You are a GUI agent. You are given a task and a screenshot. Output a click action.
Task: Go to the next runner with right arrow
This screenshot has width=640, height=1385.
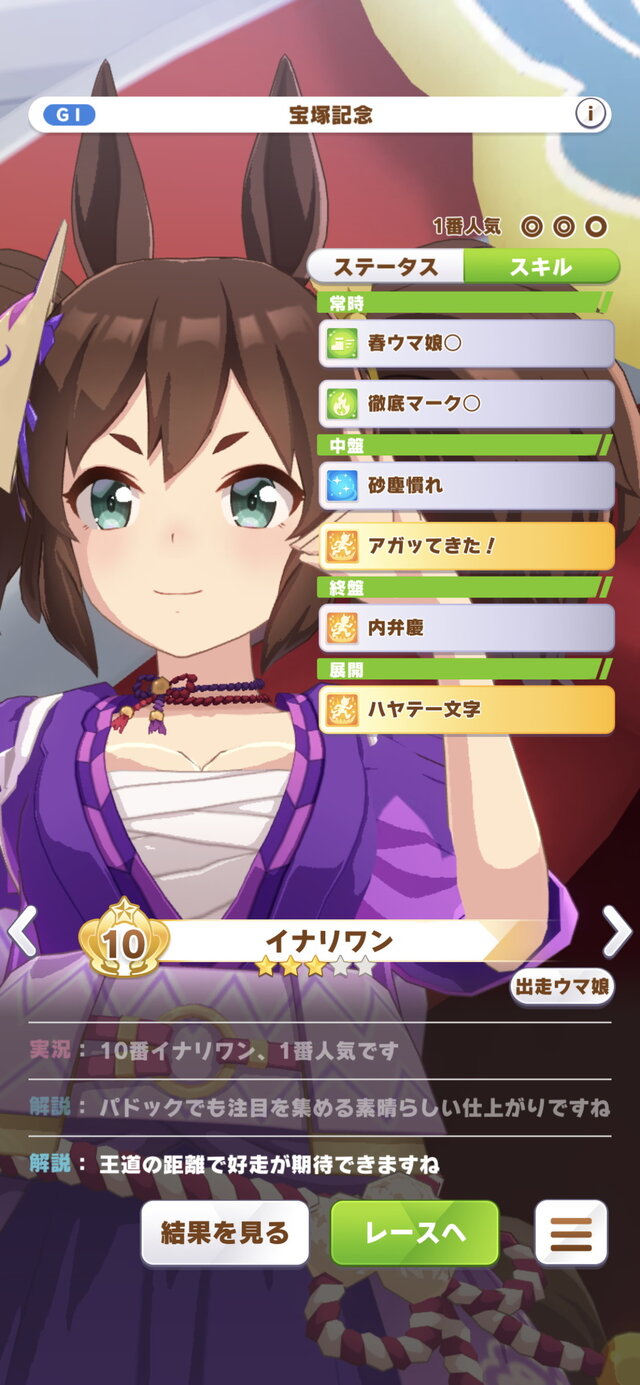pos(617,933)
